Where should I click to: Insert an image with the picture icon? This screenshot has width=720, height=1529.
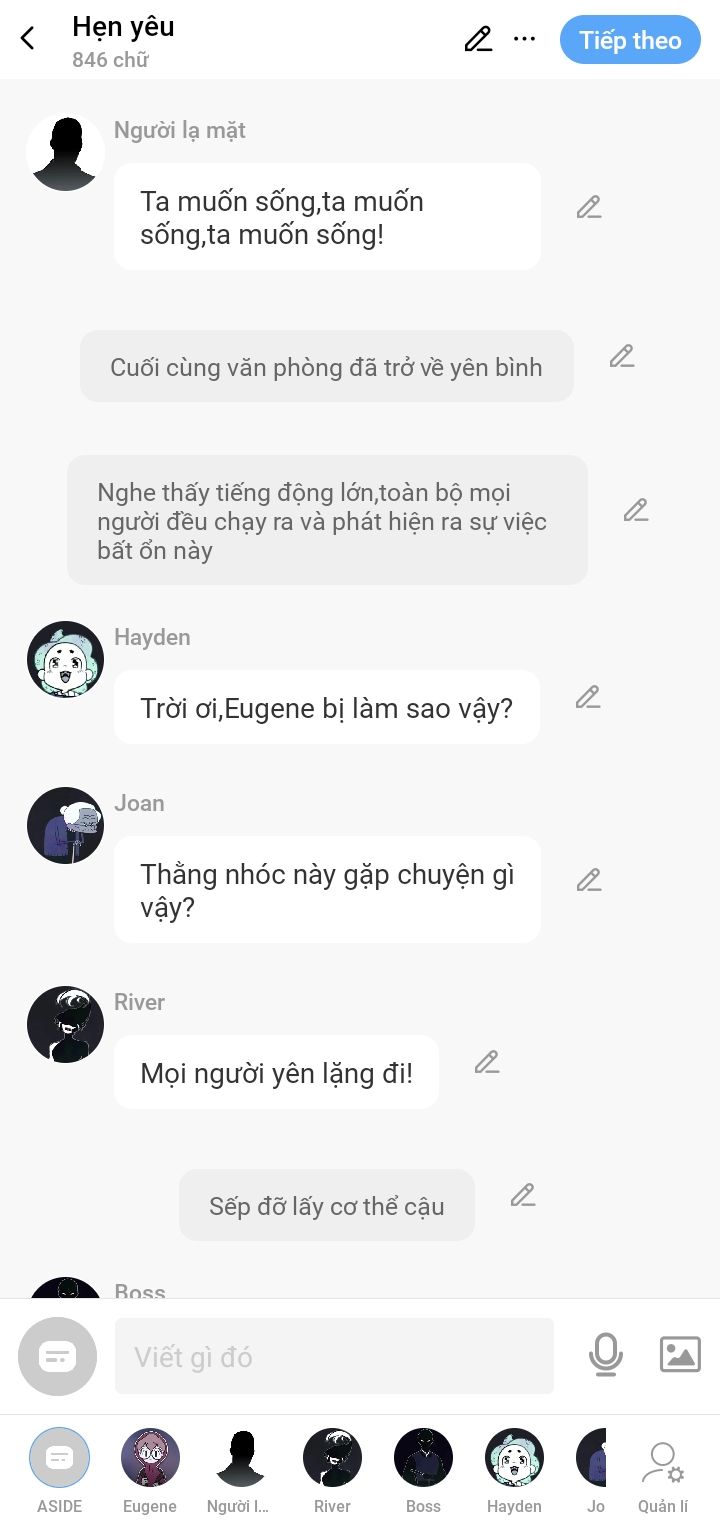click(680, 1354)
